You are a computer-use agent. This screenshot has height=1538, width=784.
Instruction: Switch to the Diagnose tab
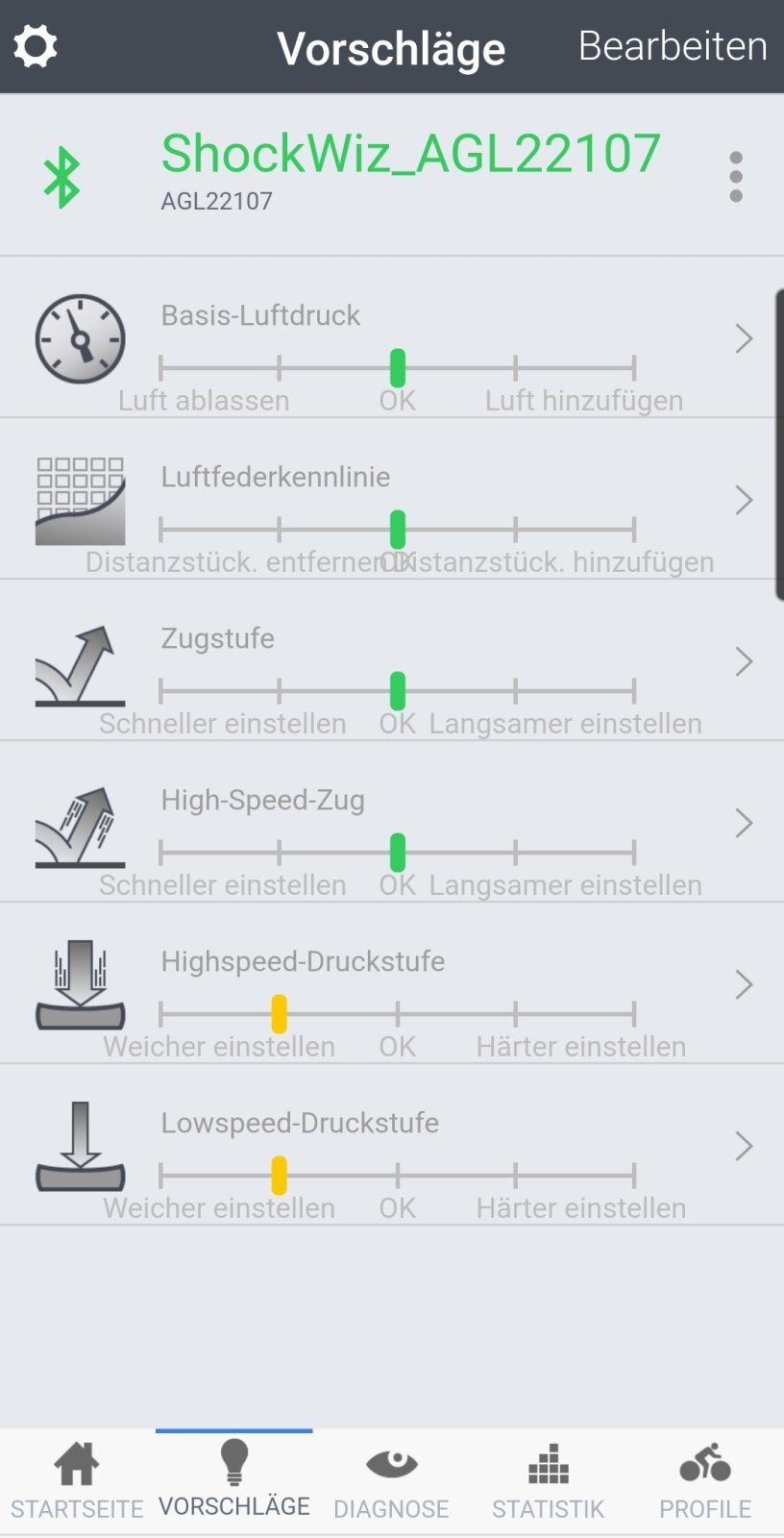tap(391, 1482)
